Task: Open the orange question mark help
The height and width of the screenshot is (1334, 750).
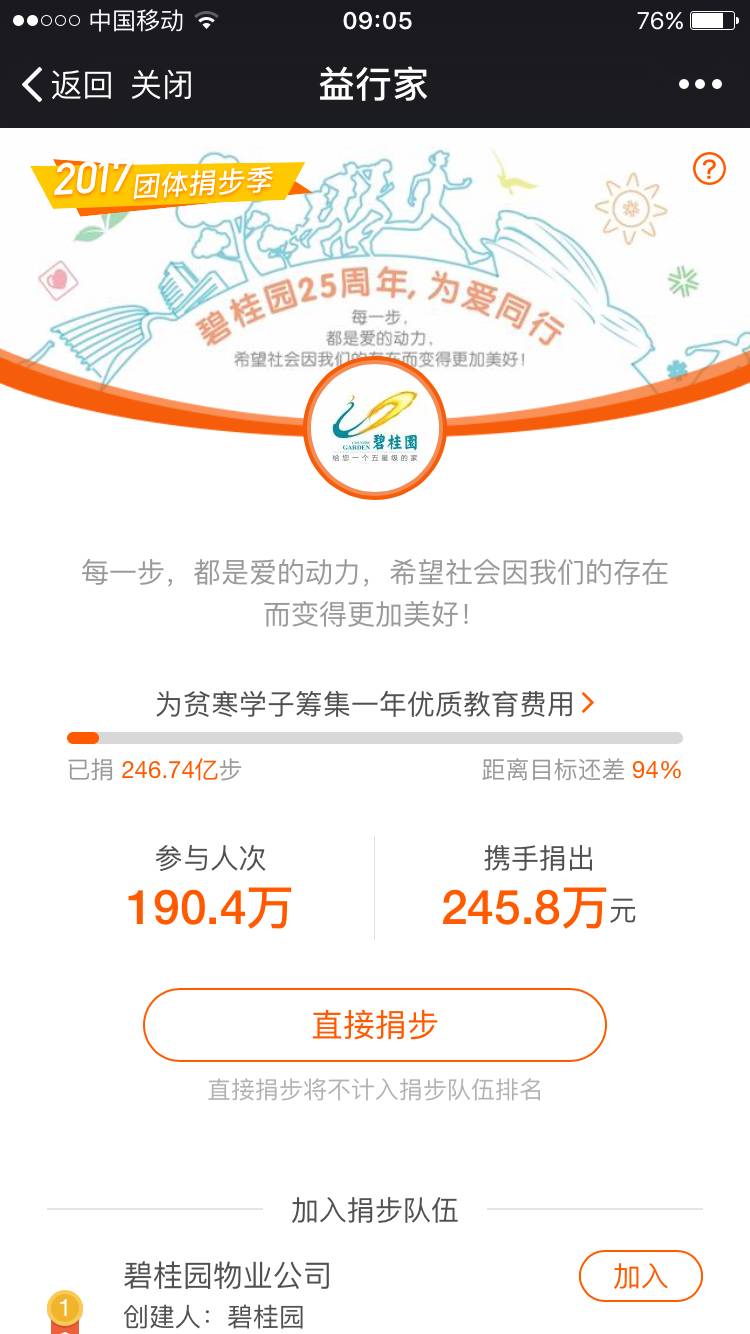Action: (x=709, y=169)
